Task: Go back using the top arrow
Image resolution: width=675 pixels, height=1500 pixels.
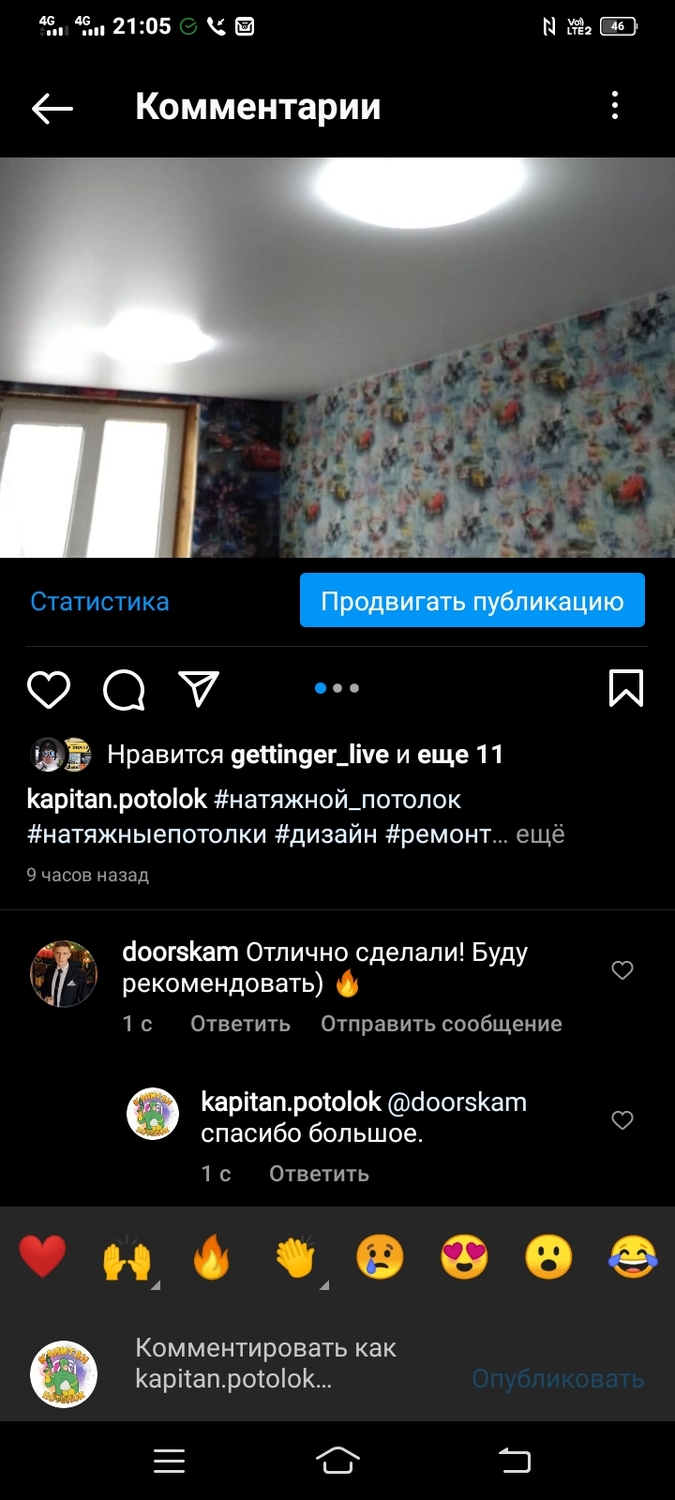Action: pyautogui.click(x=52, y=108)
